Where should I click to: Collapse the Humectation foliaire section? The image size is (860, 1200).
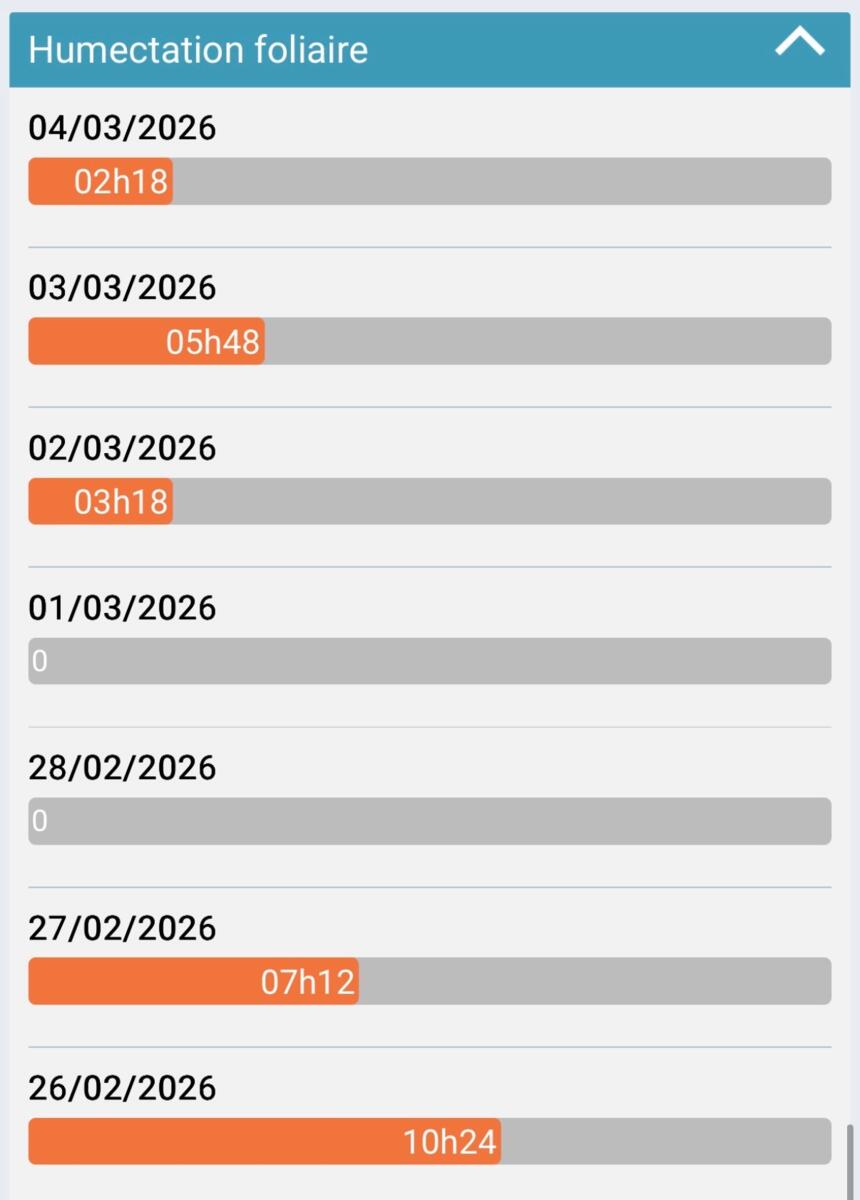point(800,43)
